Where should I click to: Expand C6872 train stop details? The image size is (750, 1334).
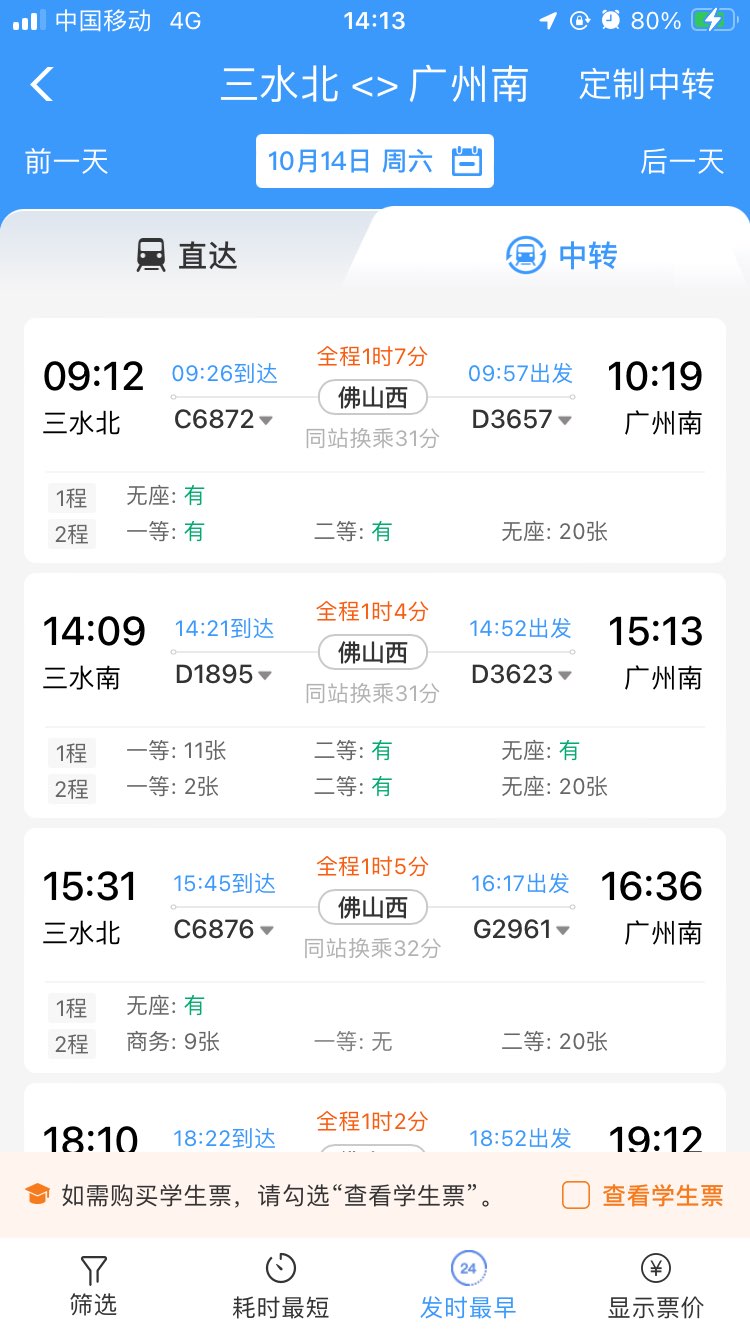(x=224, y=420)
